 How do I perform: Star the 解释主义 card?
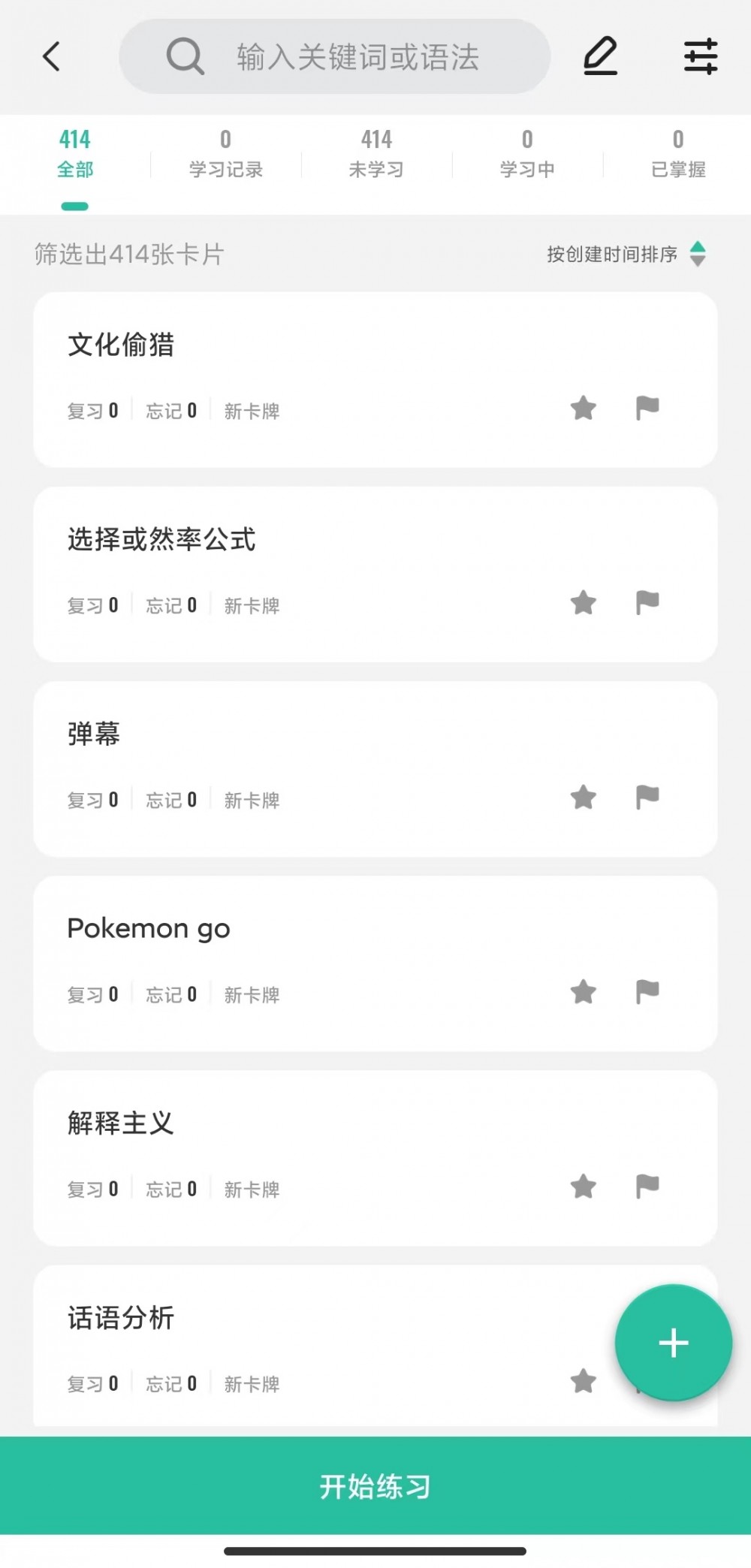pyautogui.click(x=584, y=1187)
